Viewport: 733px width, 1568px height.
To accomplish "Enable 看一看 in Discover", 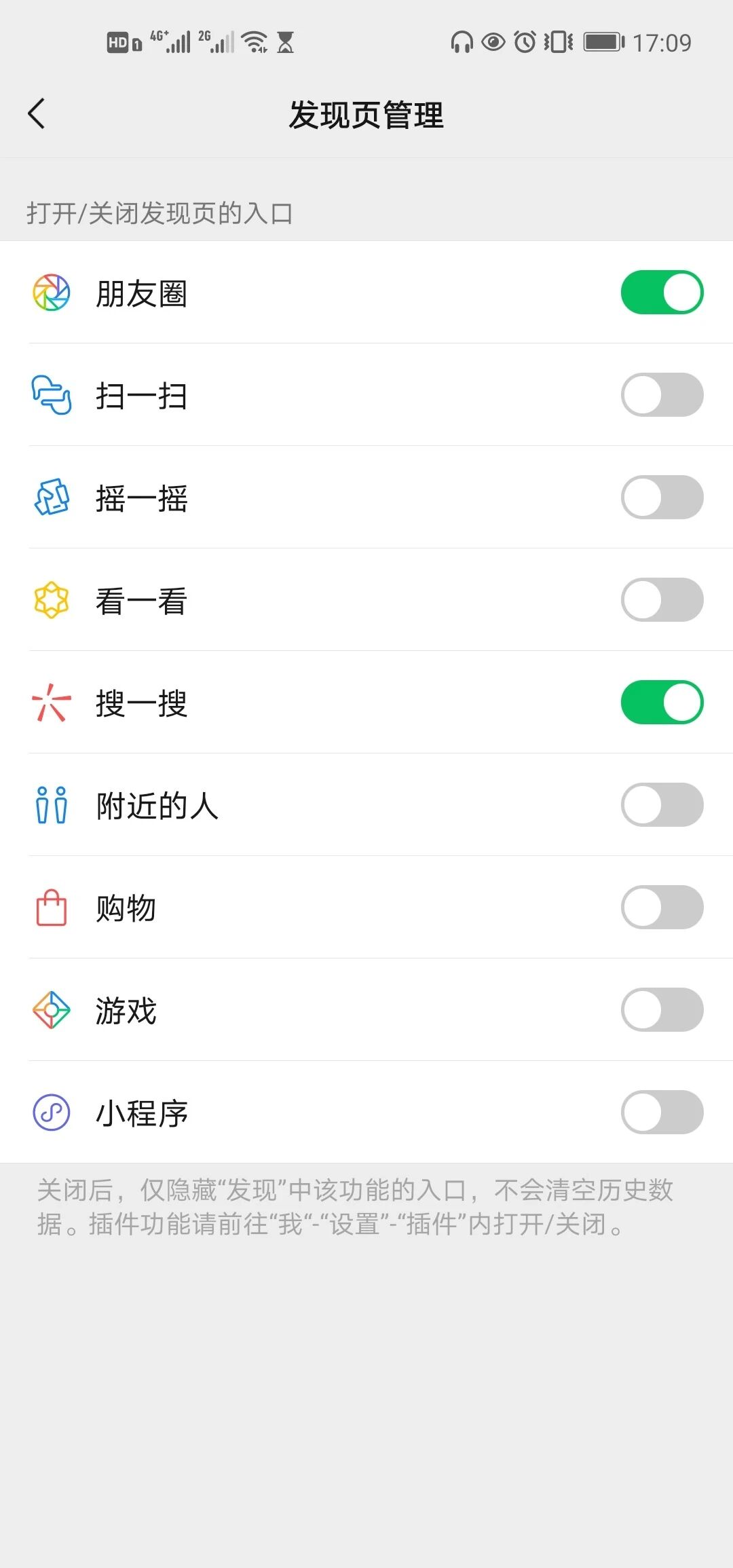I will point(662,600).
